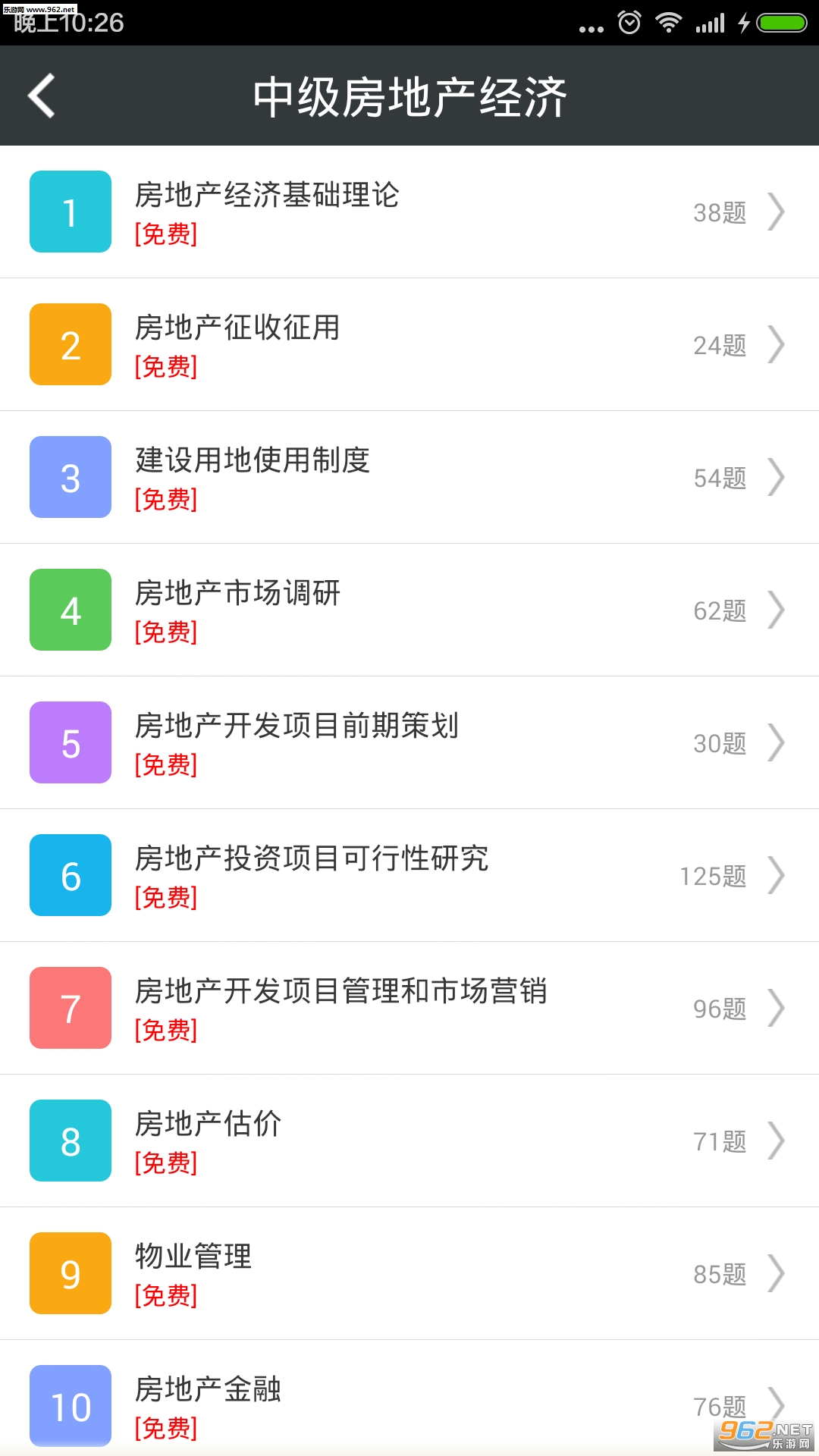Image resolution: width=819 pixels, height=1456 pixels.
Task: Open chapter 1 房地产经济基础理论
Action: pos(409,212)
